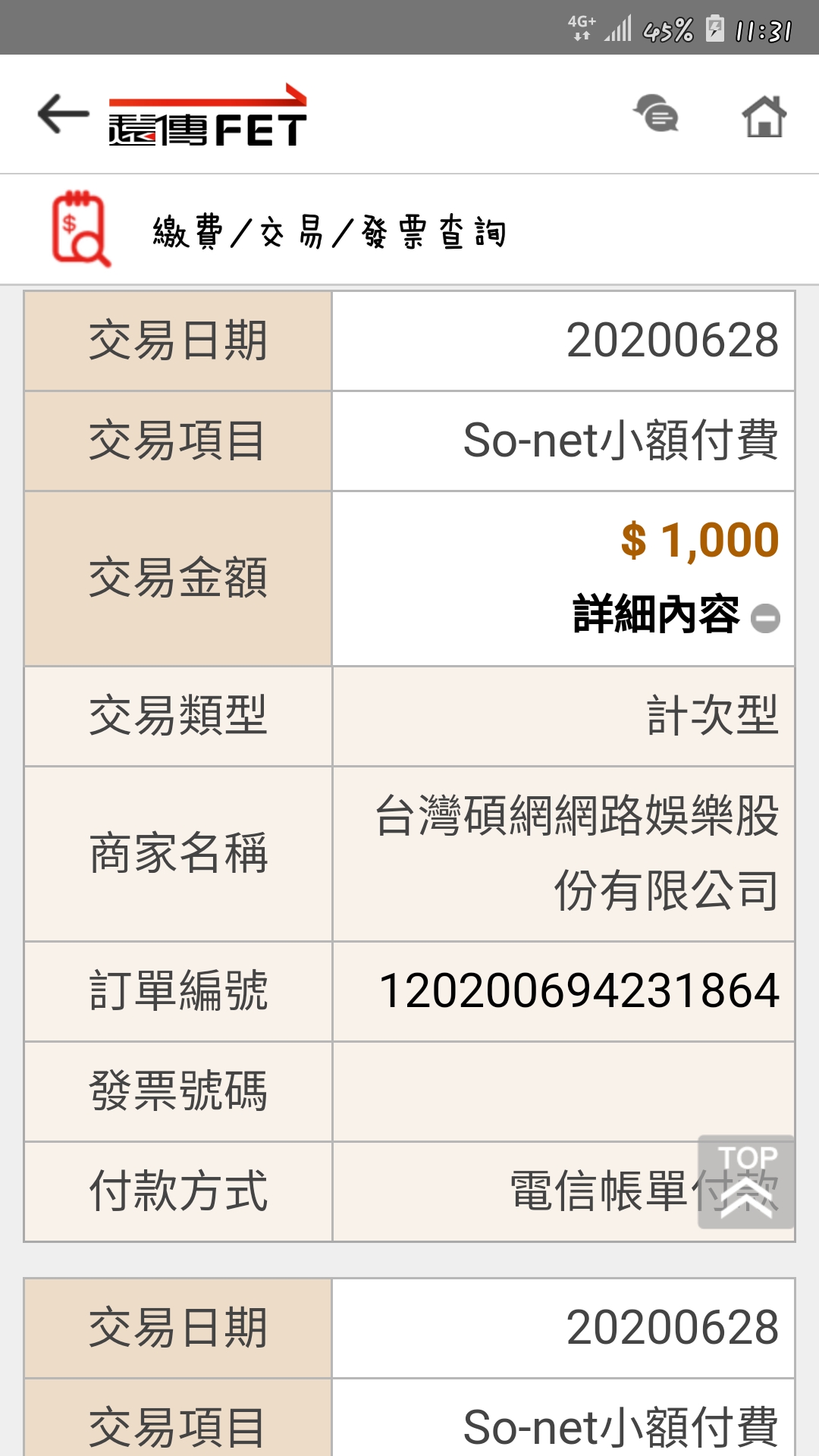Go back using the arrow icon
This screenshot has width=819, height=1456.
pos(63,115)
